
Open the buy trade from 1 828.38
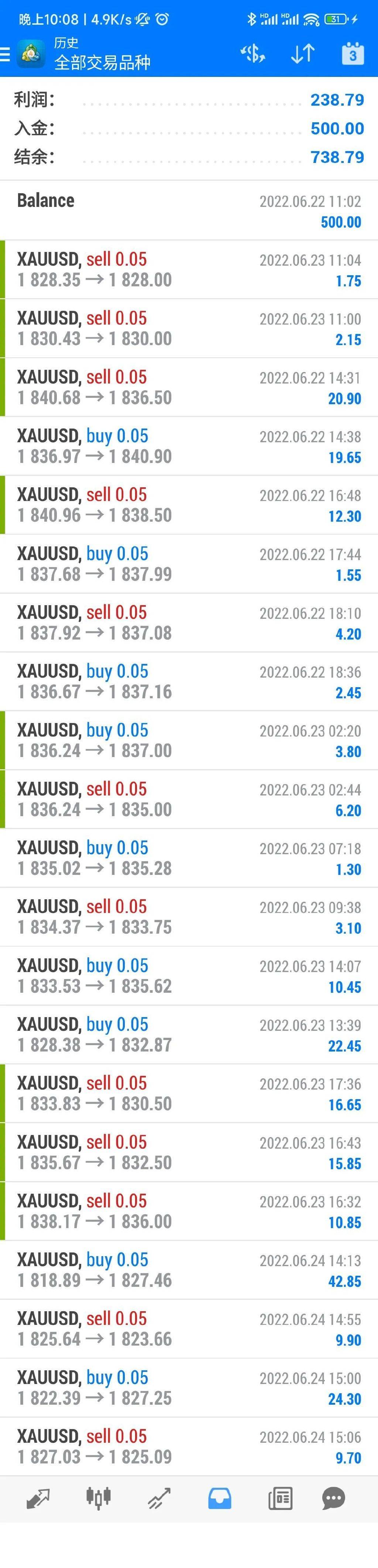pyautogui.click(x=189, y=1035)
